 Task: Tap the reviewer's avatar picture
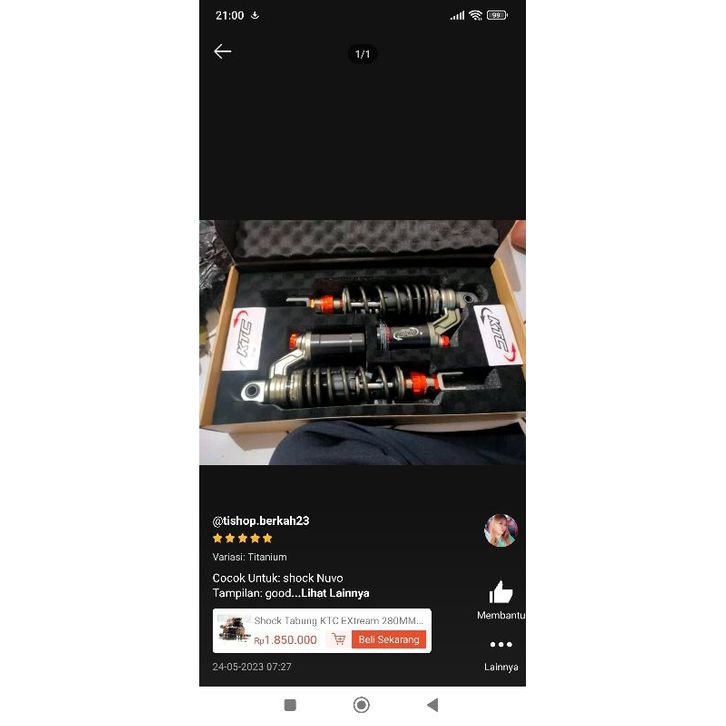point(500,530)
